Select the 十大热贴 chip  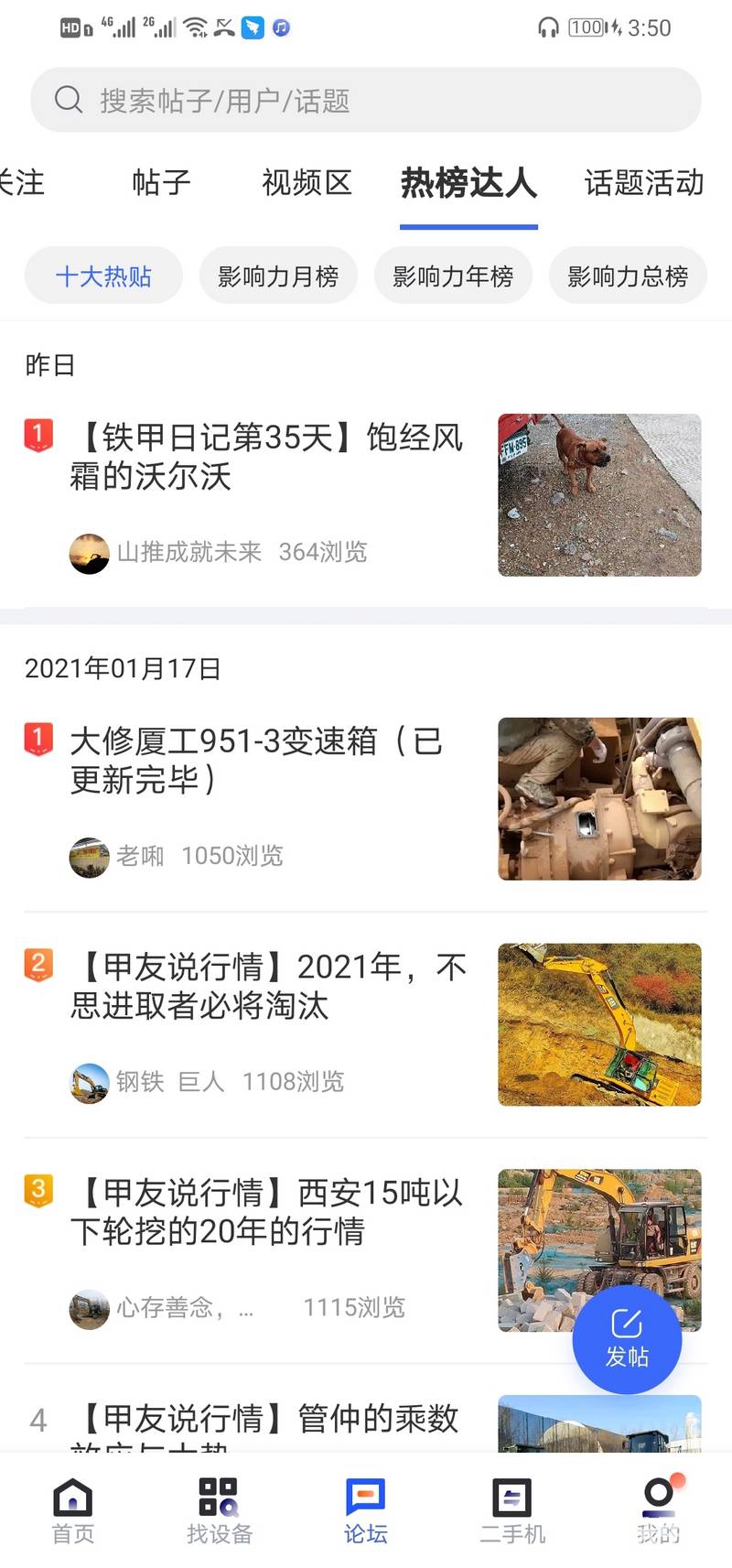(103, 276)
